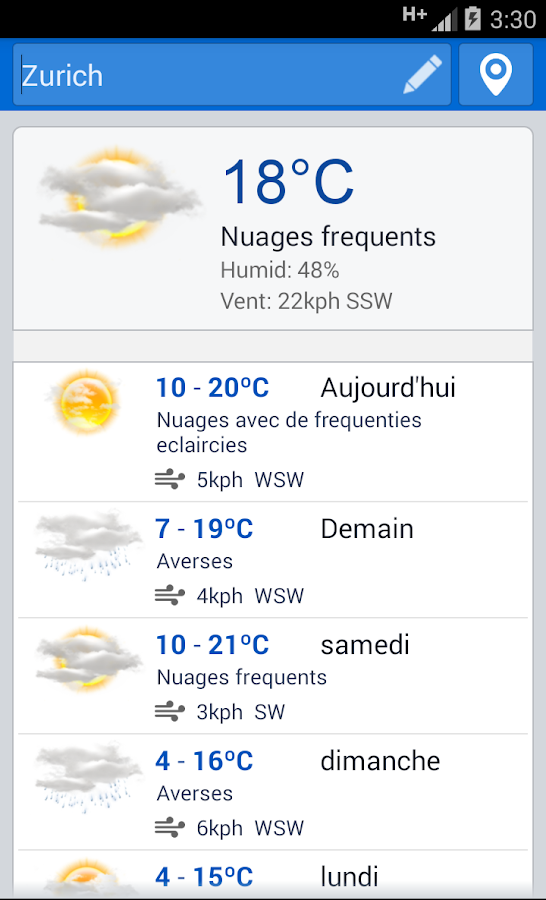The height and width of the screenshot is (900, 546).
Task: Tap the pencil edit icon
Action: click(423, 75)
